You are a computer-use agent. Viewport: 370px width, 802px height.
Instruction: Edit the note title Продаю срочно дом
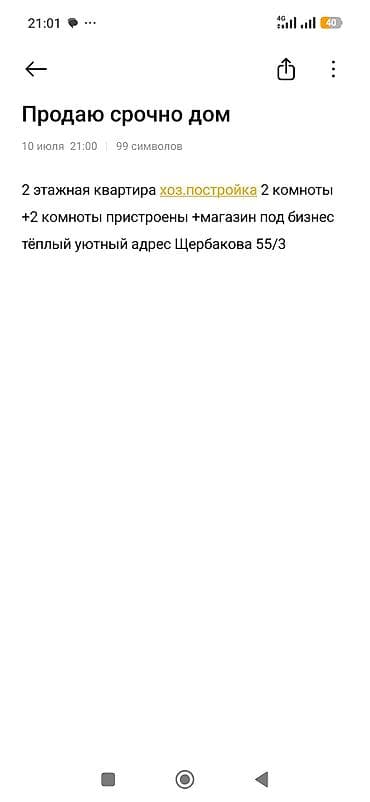[126, 115]
